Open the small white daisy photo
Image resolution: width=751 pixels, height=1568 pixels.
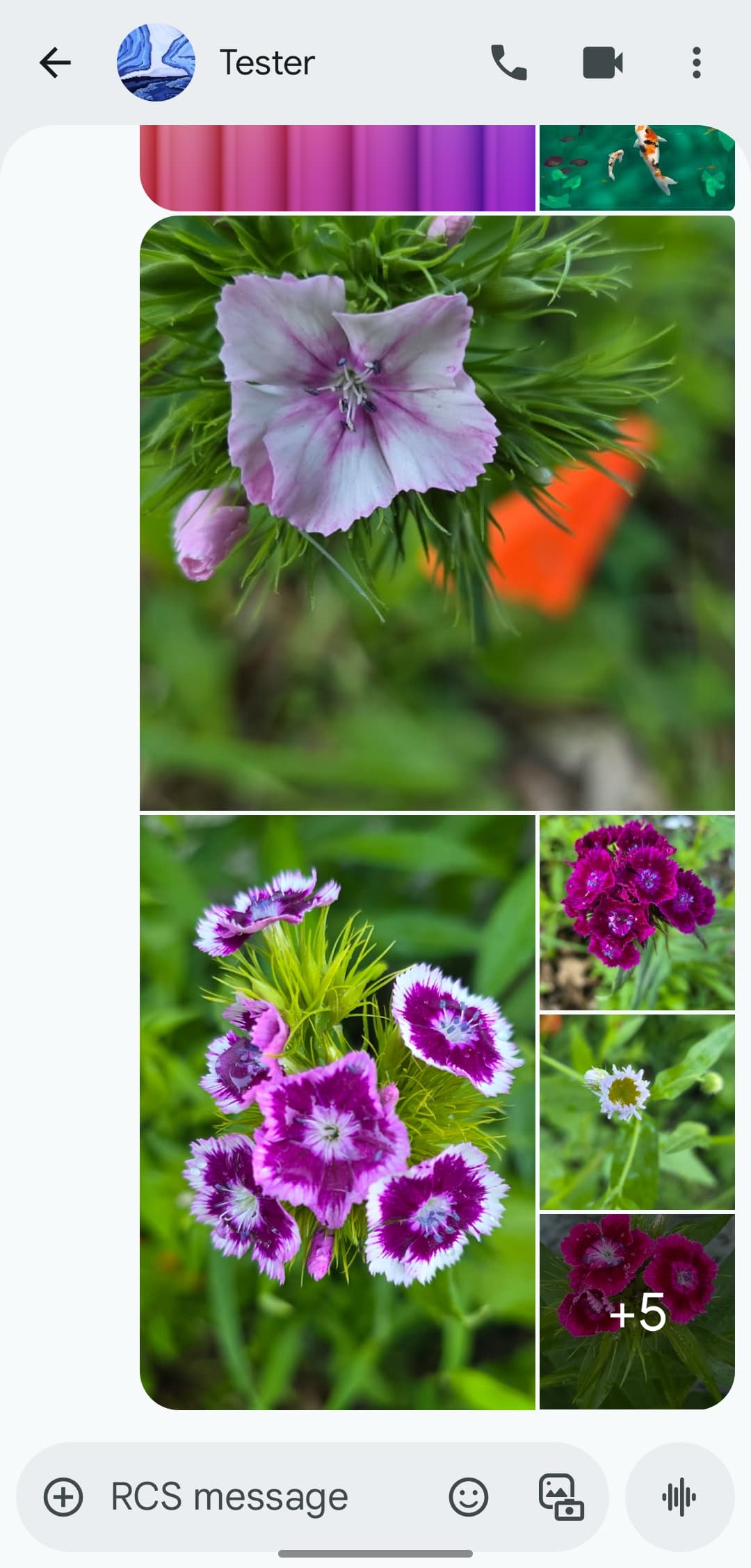[x=637, y=1111]
